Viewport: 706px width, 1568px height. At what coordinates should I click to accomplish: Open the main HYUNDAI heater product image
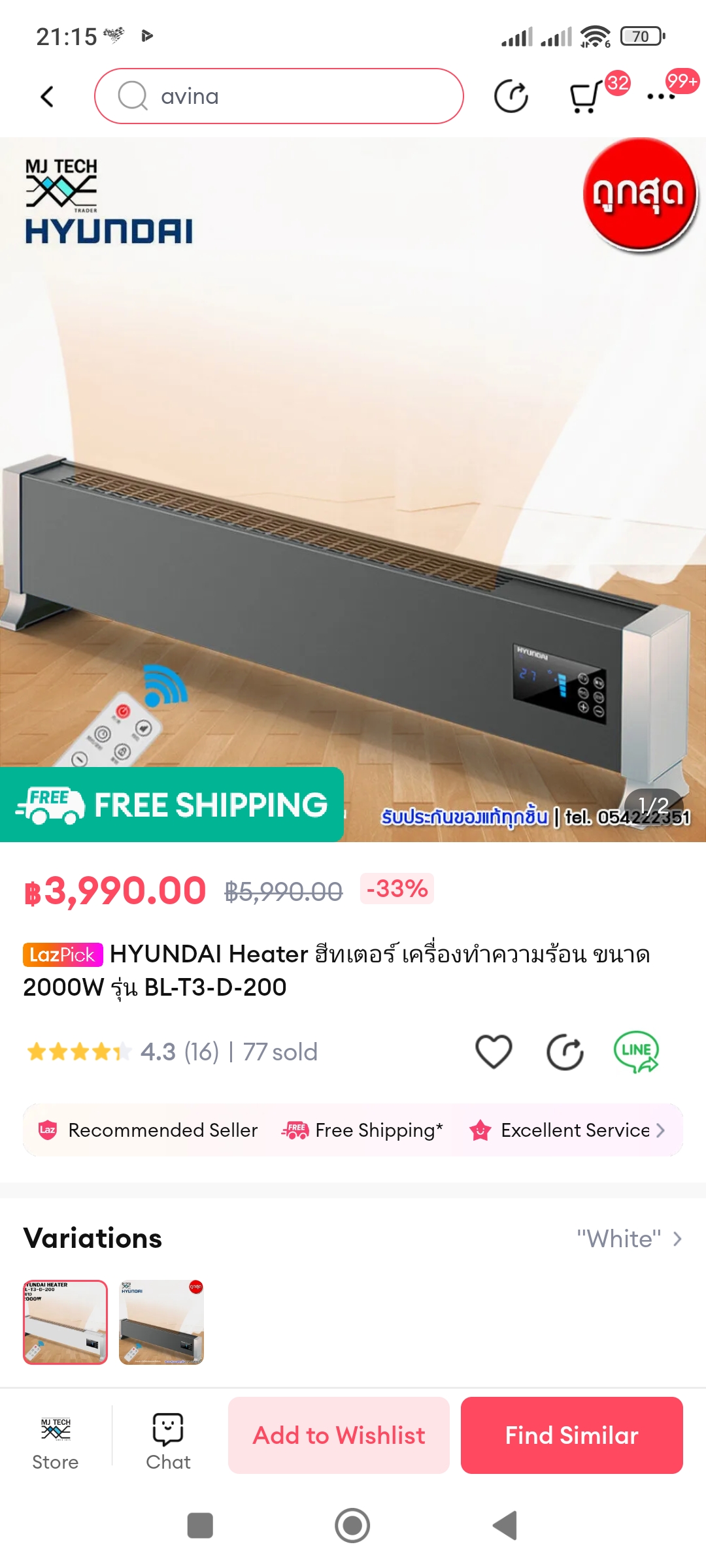pos(353,489)
